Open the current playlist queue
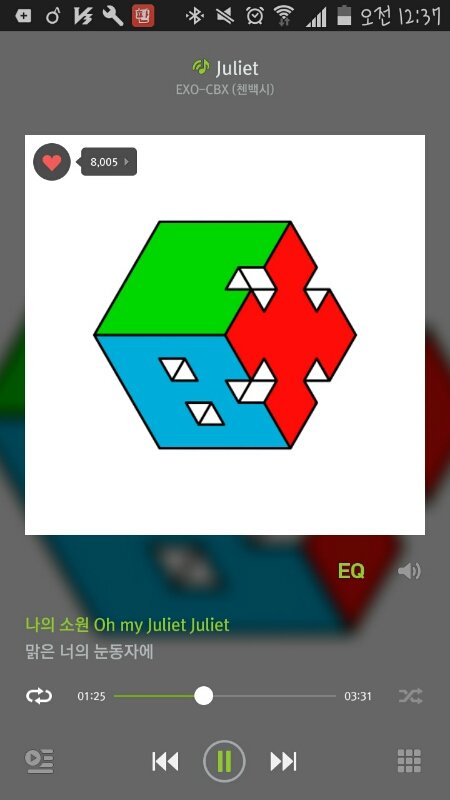This screenshot has width=450, height=800. (39, 762)
